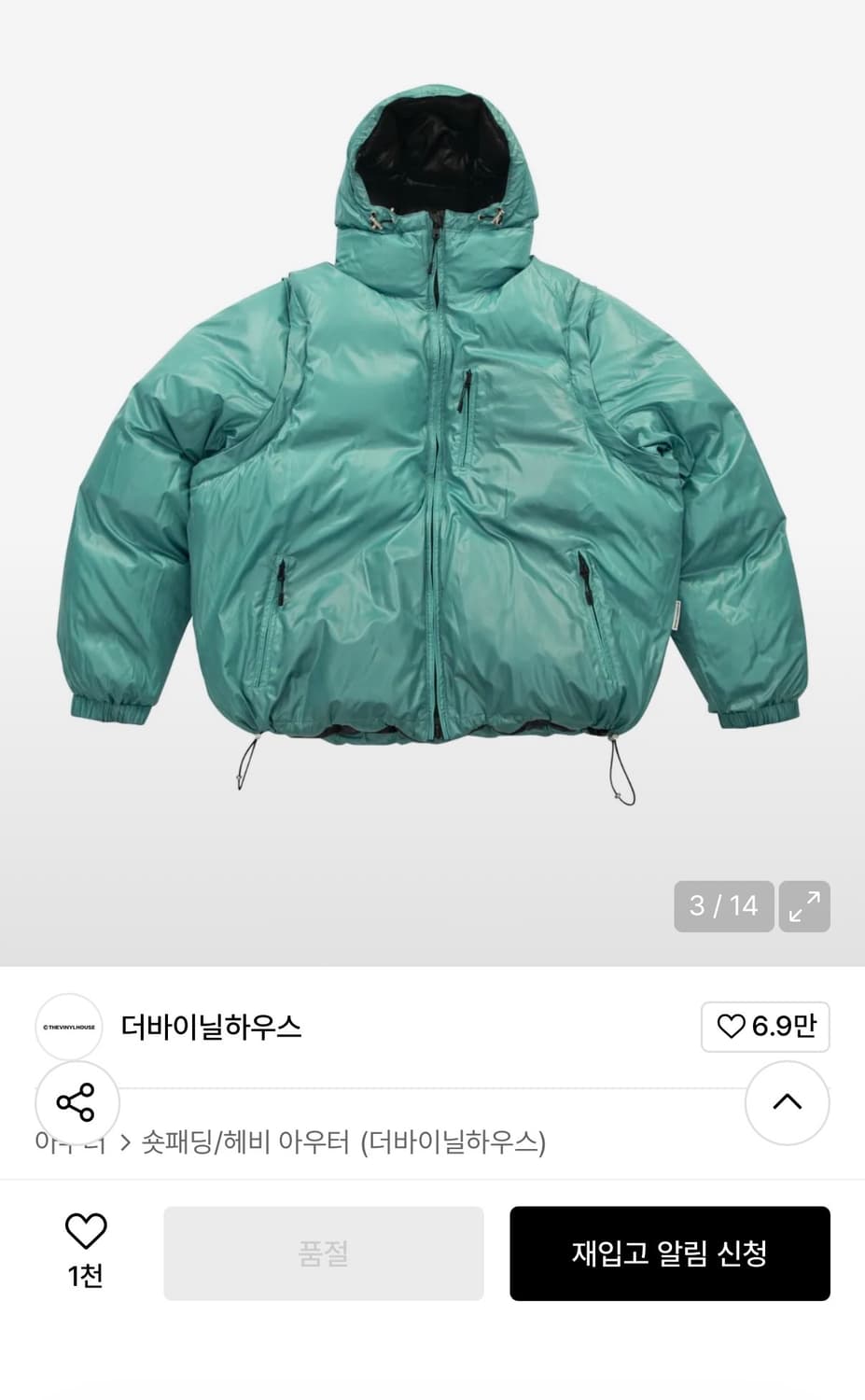The image size is (865, 1400).
Task: Click the THEVINYLHOUSE circular brand logo
Action: [68, 1027]
